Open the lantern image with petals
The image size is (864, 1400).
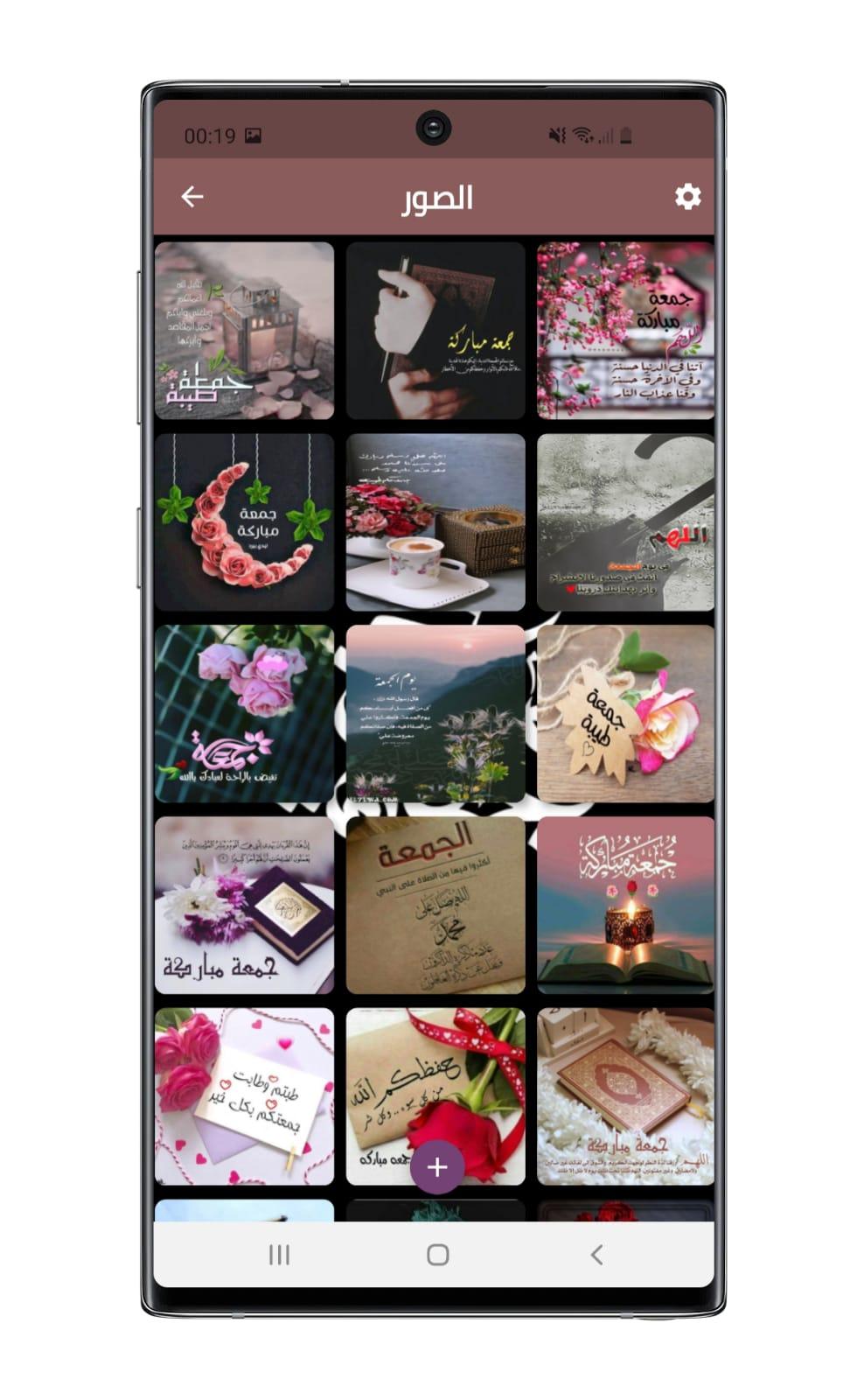244,331
